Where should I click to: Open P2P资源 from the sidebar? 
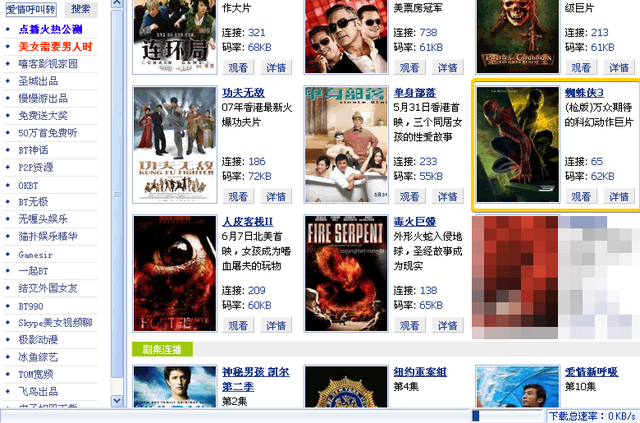pyautogui.click(x=36, y=167)
